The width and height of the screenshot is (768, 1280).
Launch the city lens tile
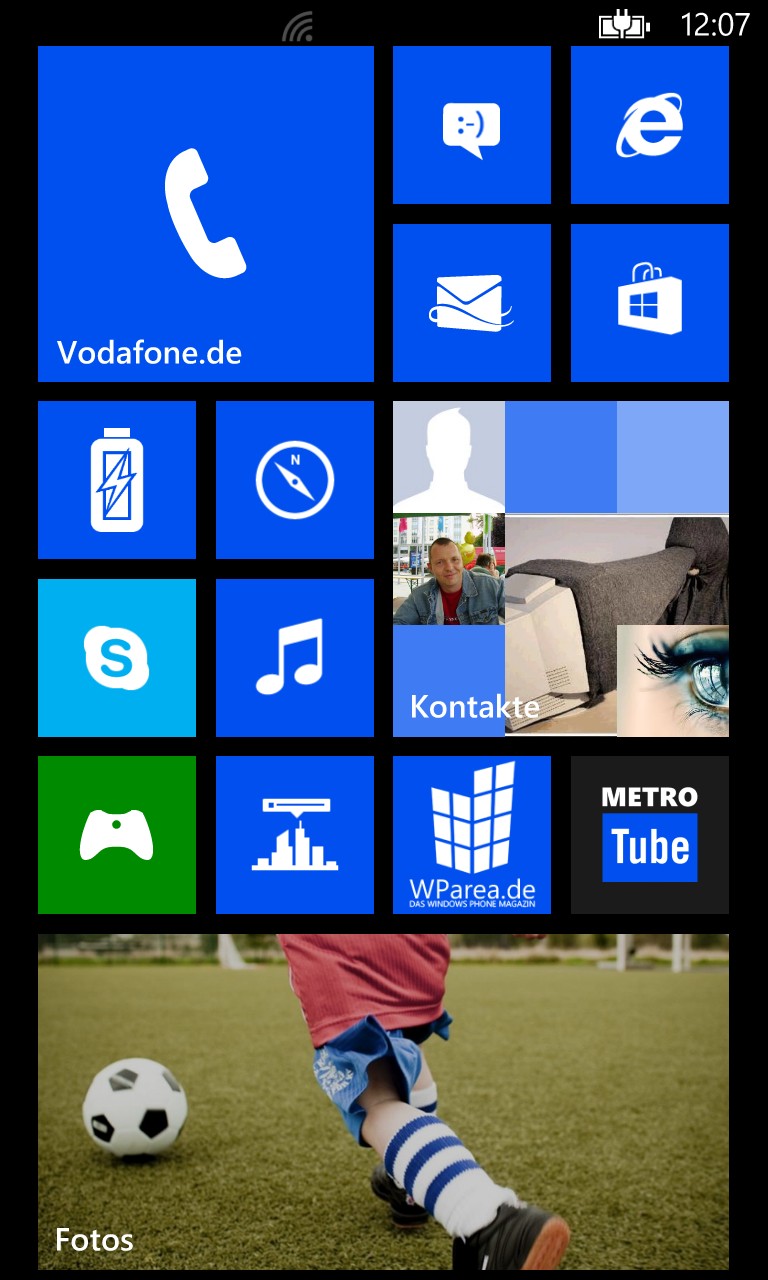tap(295, 835)
